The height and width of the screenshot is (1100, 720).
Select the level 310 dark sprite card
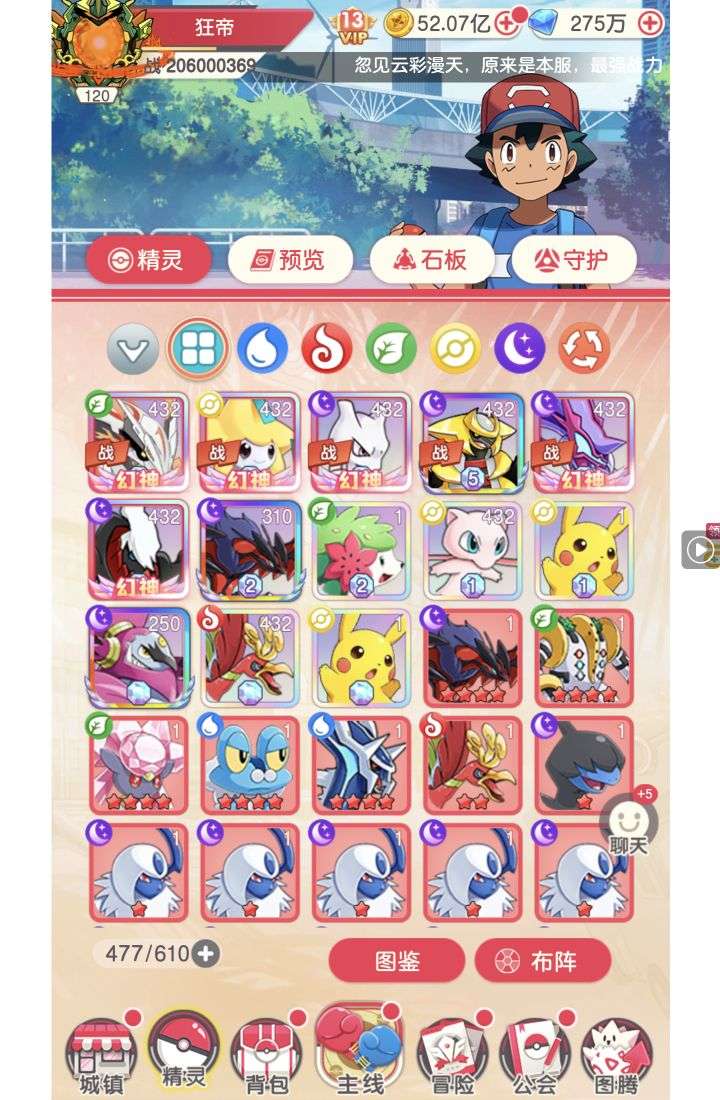click(x=250, y=548)
